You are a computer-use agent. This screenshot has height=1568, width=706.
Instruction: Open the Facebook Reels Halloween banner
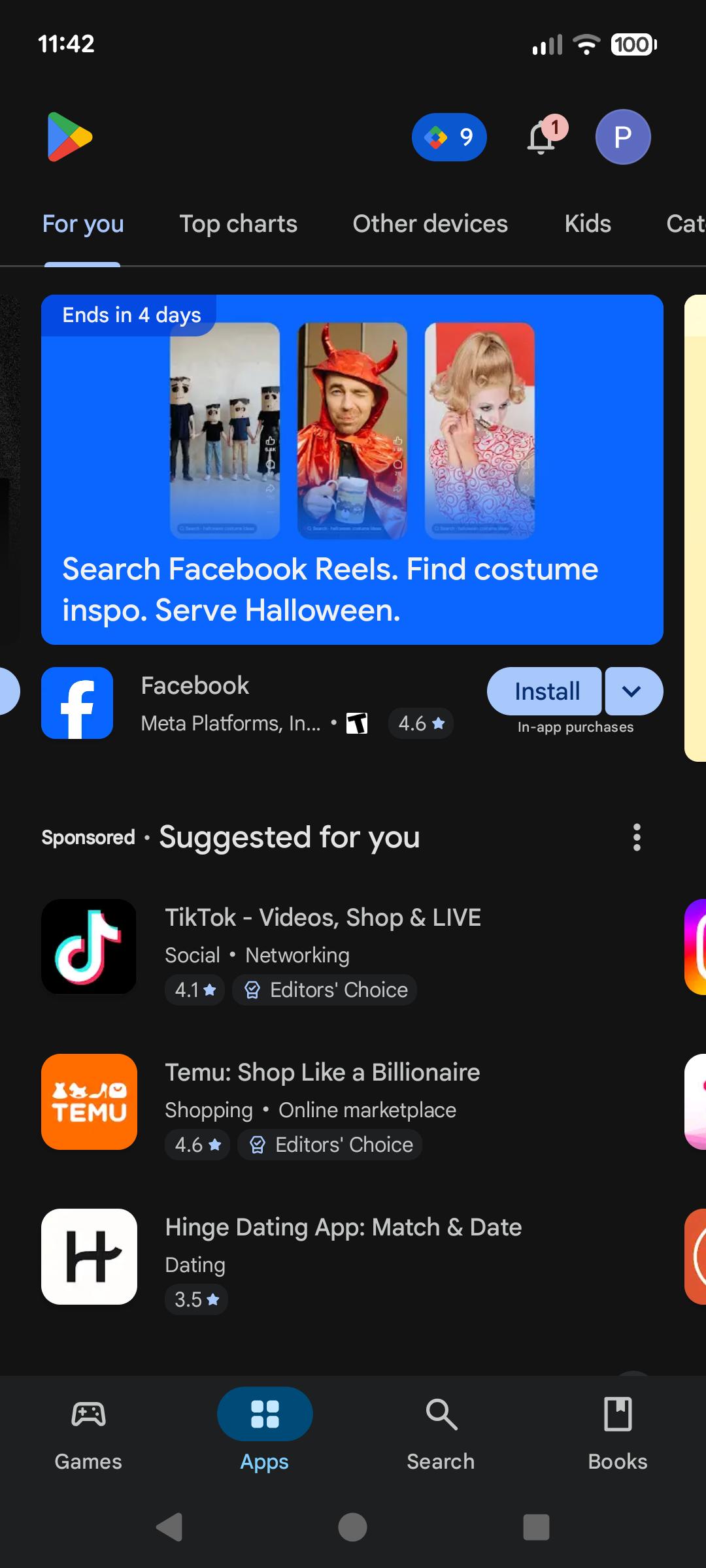[352, 469]
